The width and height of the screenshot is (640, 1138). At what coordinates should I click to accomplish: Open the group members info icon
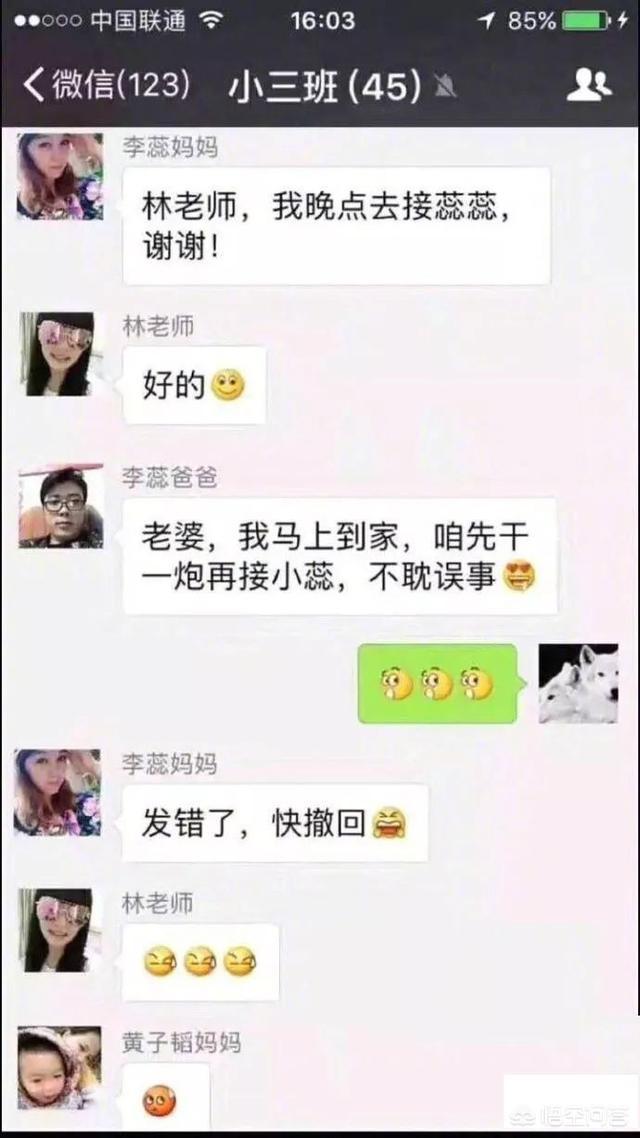point(588,85)
